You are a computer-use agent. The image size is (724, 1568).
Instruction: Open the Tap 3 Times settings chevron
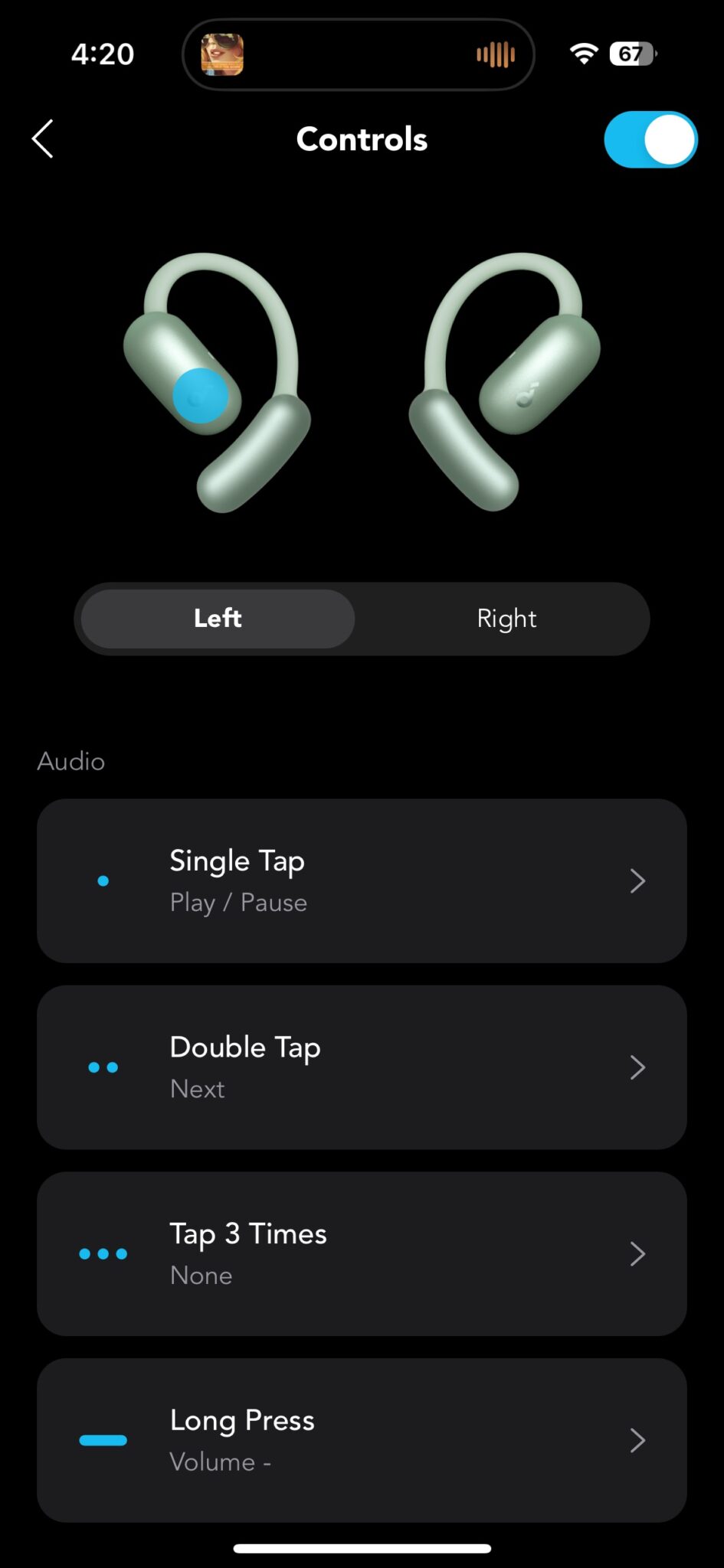tap(638, 1253)
